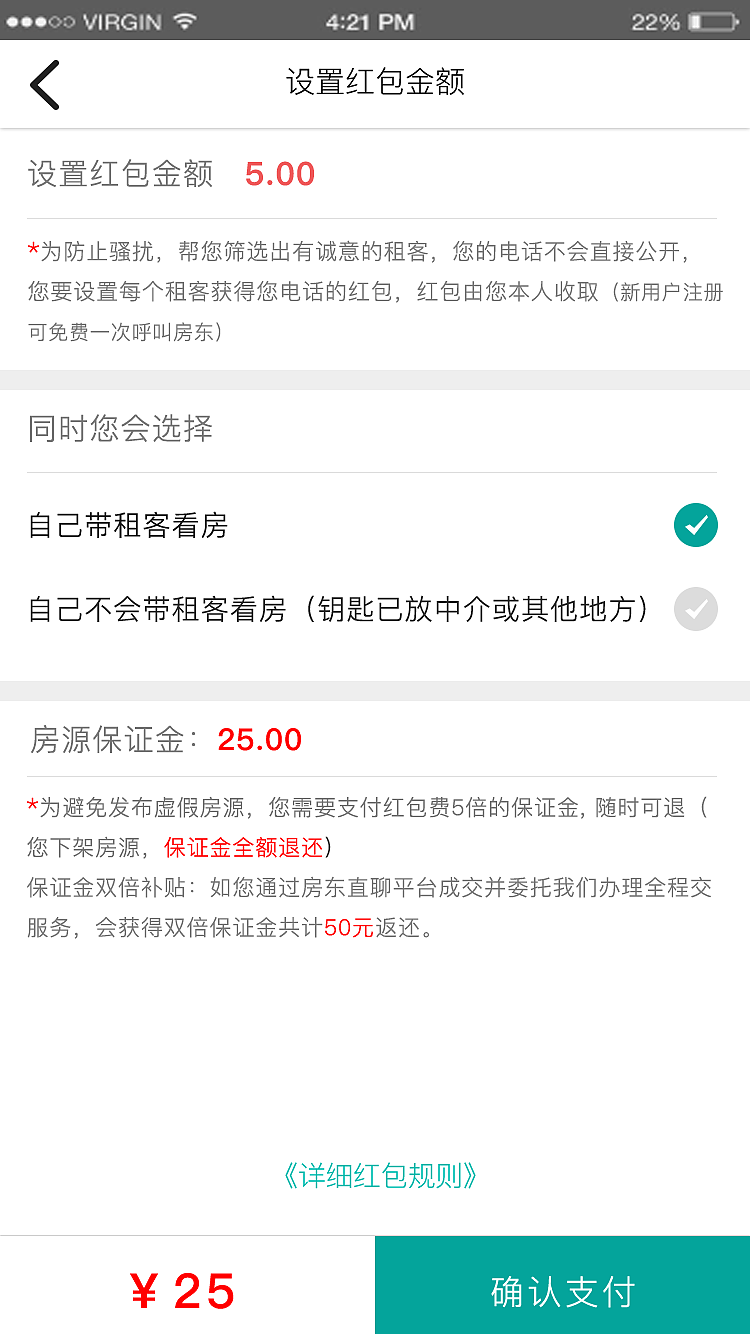The image size is (750, 1334).
Task: Tap the gray checkmark beside 自己不会带租客看房
Action: point(696,610)
